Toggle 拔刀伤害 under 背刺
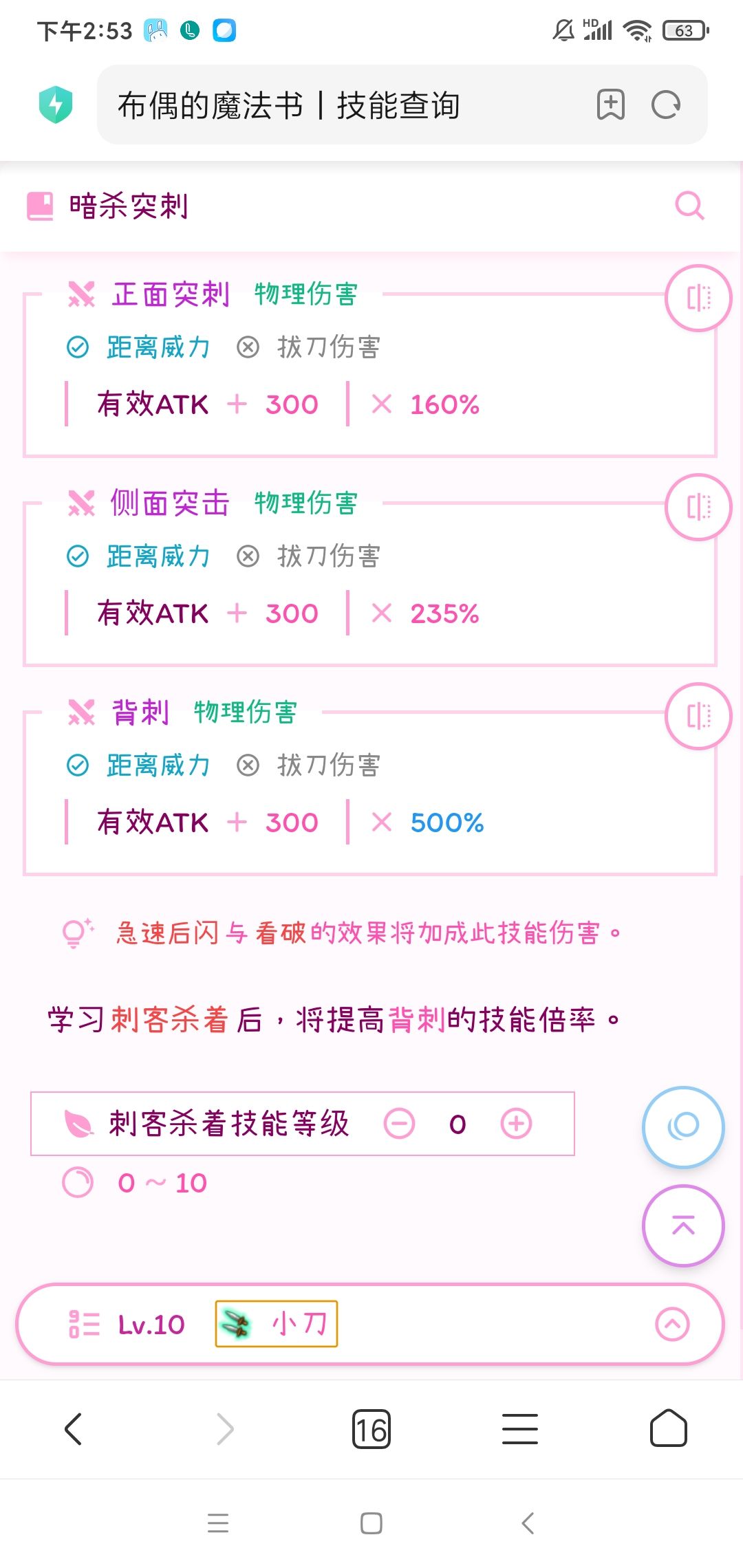The image size is (743, 1568). (x=309, y=765)
